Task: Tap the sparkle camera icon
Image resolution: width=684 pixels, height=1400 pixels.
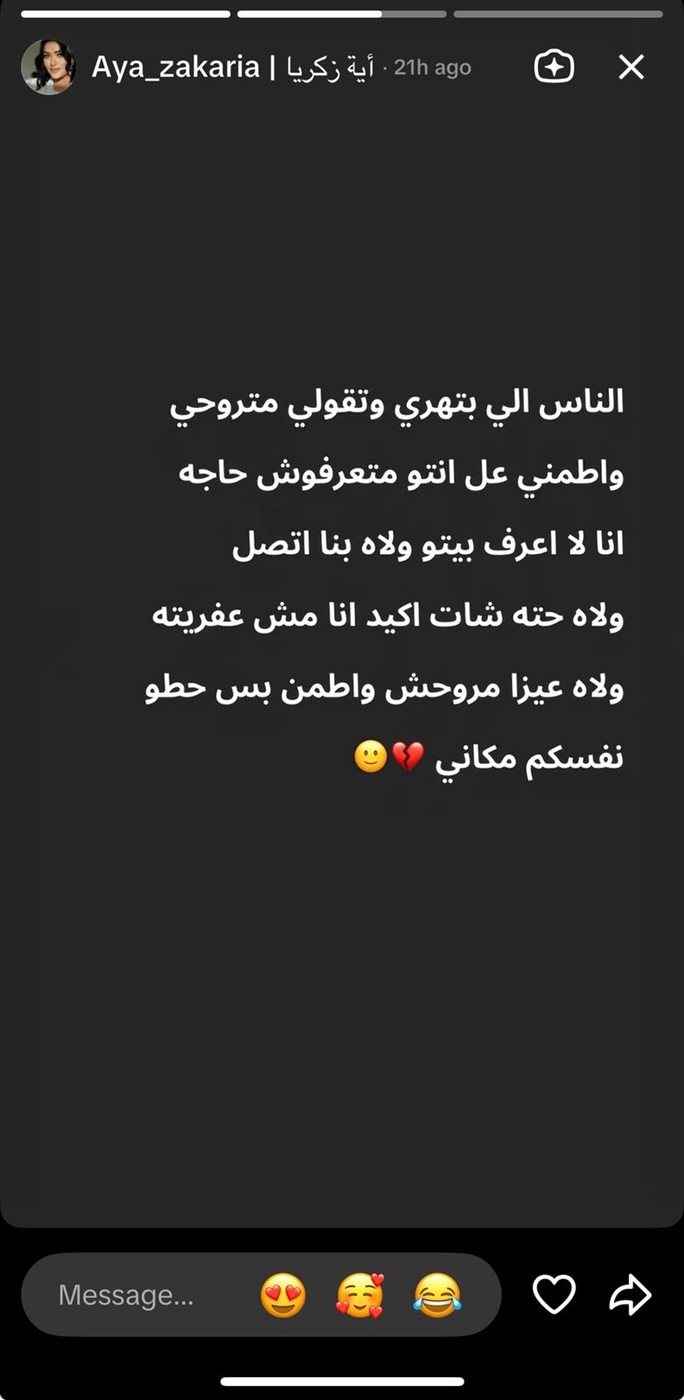Action: coord(554,67)
